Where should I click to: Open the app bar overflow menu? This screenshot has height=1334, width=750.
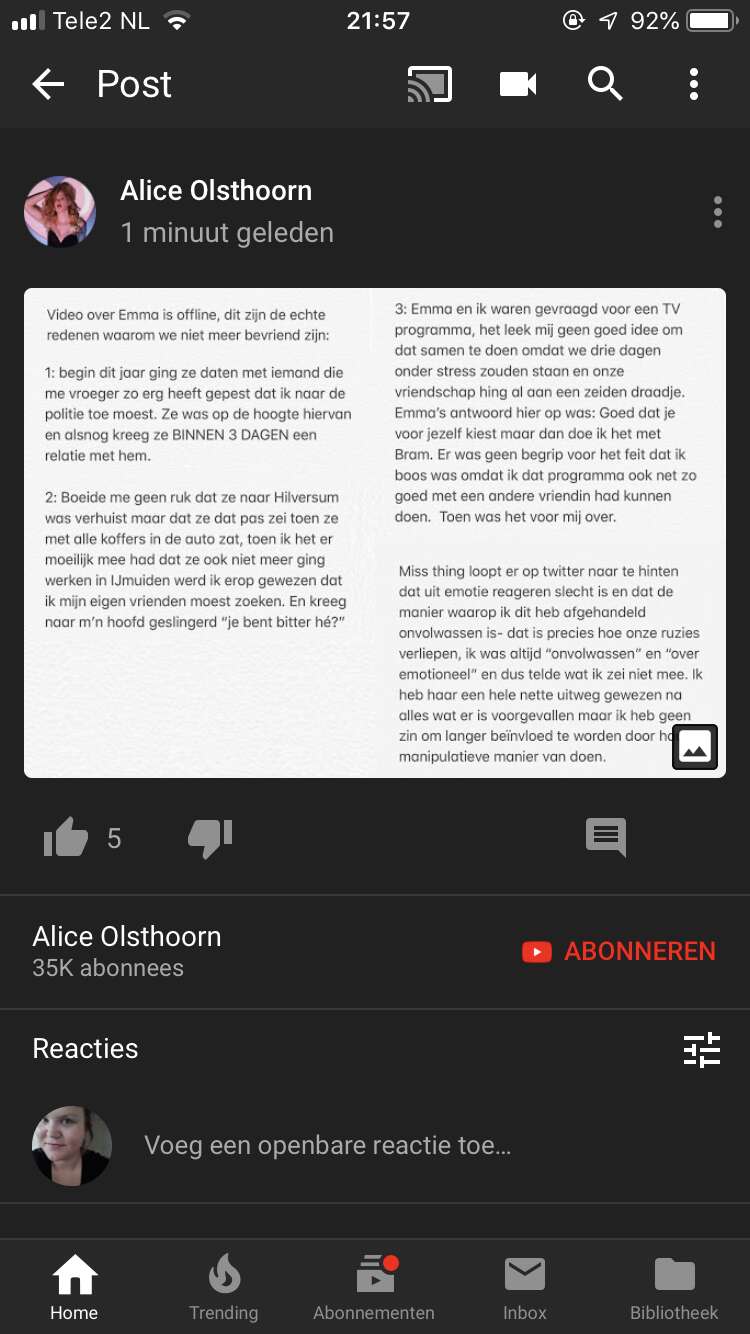point(694,85)
